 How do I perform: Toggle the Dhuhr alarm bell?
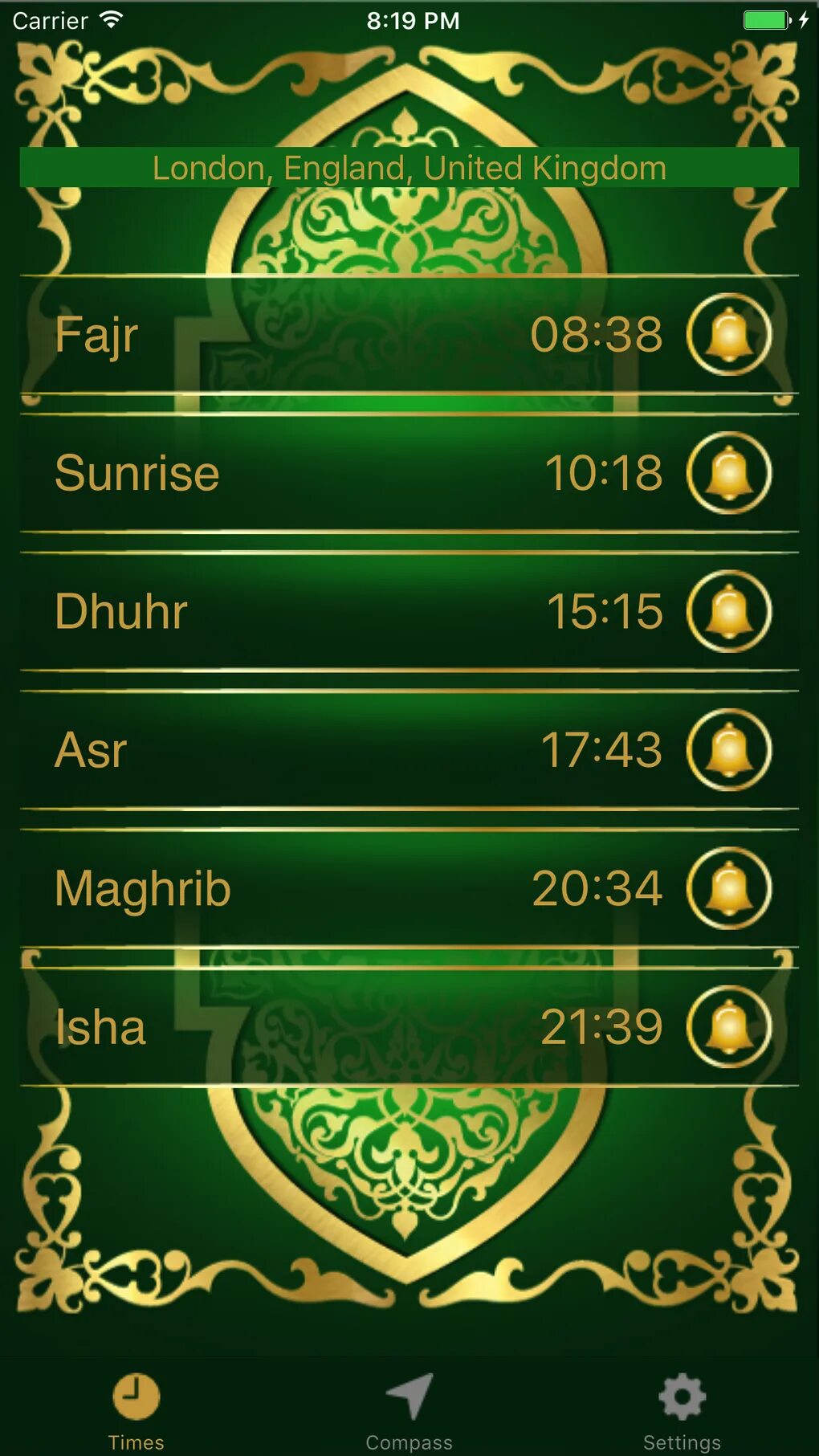(729, 611)
